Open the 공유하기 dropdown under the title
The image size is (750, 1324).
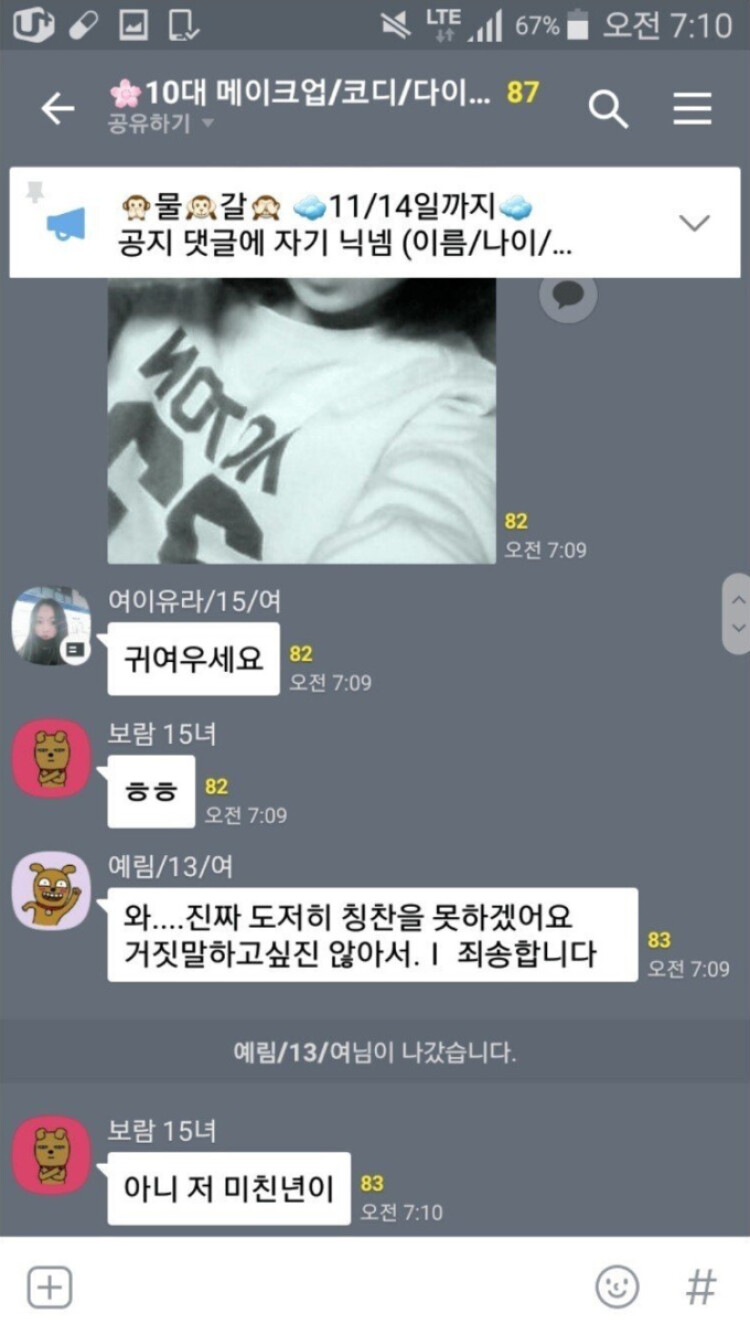(162, 124)
